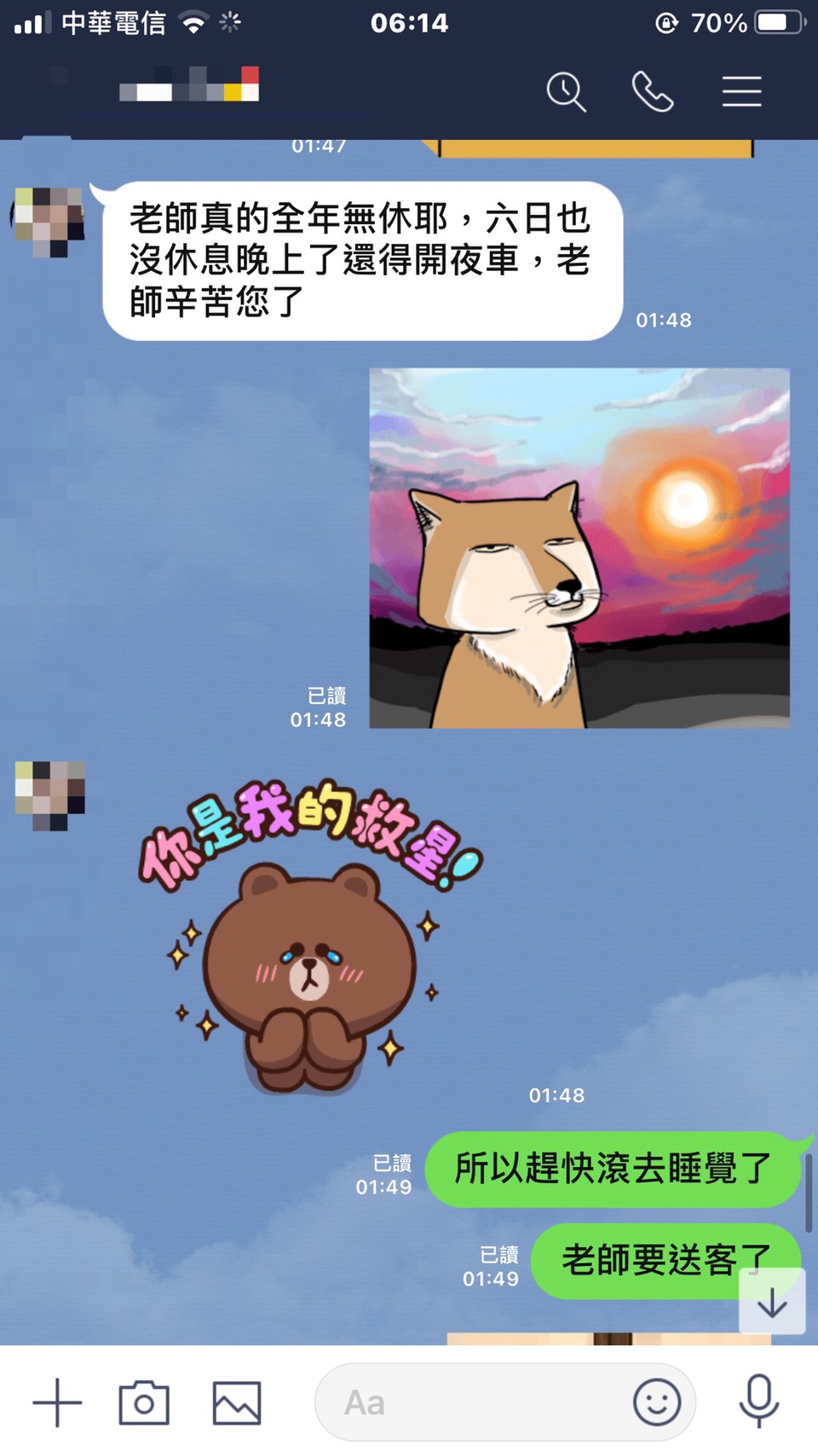Jump to latest message arrow

[x=772, y=1303]
